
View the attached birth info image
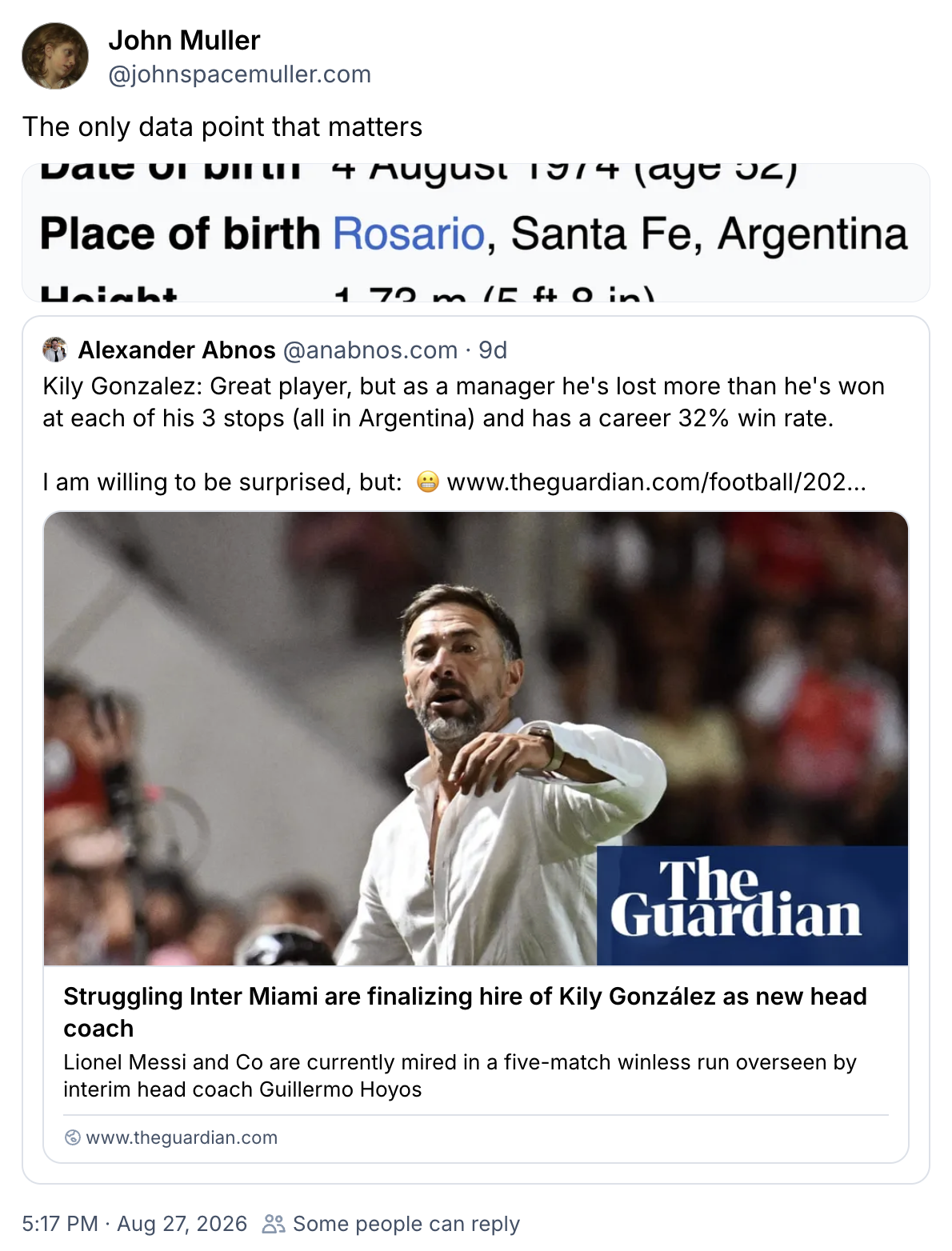[476, 233]
